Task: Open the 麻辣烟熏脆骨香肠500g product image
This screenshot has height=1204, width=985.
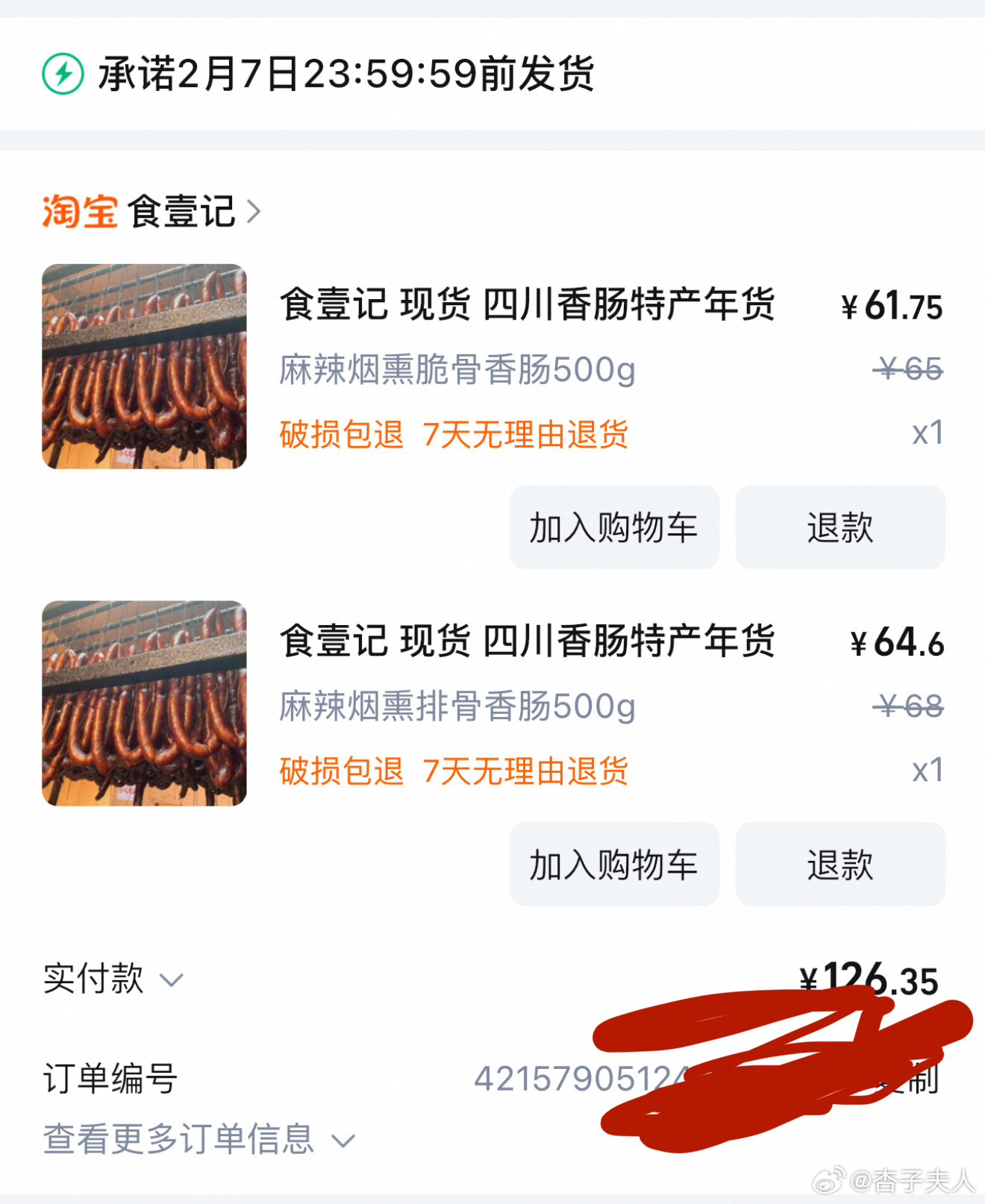Action: [144, 366]
